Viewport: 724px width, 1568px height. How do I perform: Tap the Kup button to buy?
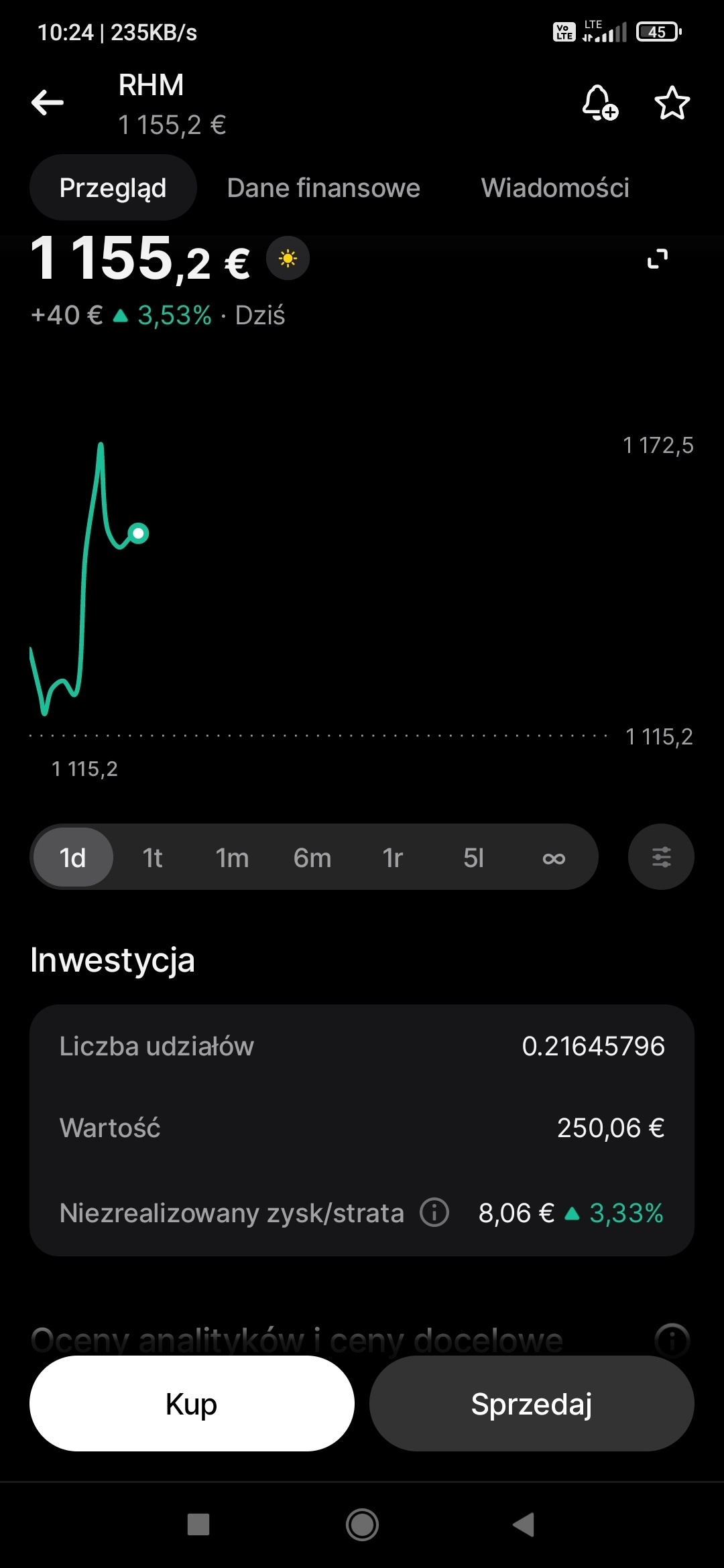point(192,1404)
